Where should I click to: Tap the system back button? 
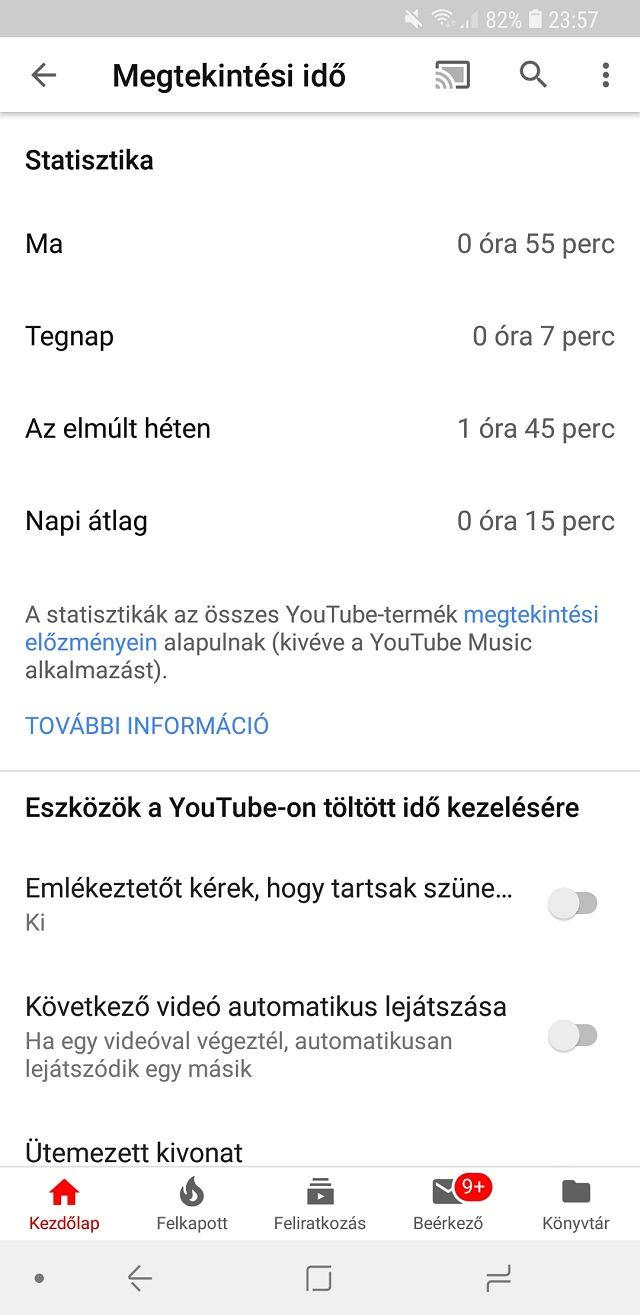pos(139,1277)
